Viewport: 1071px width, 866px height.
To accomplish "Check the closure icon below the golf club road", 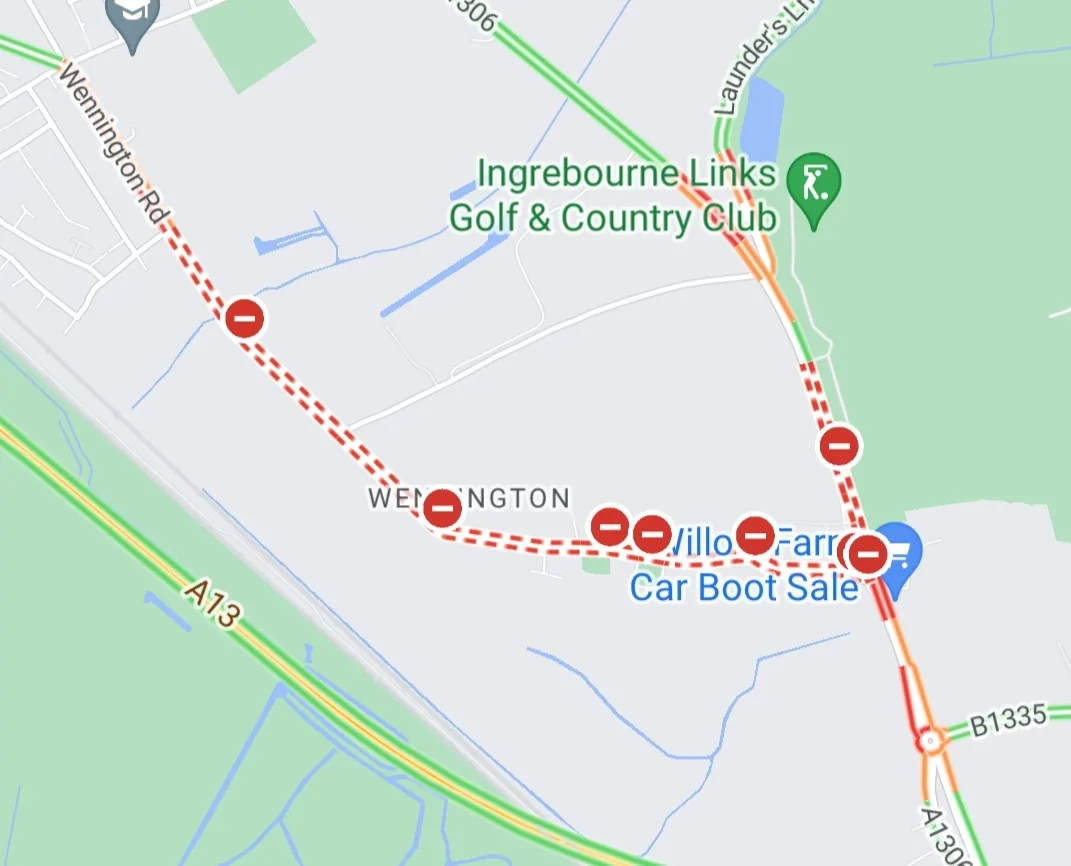I will point(839,446).
